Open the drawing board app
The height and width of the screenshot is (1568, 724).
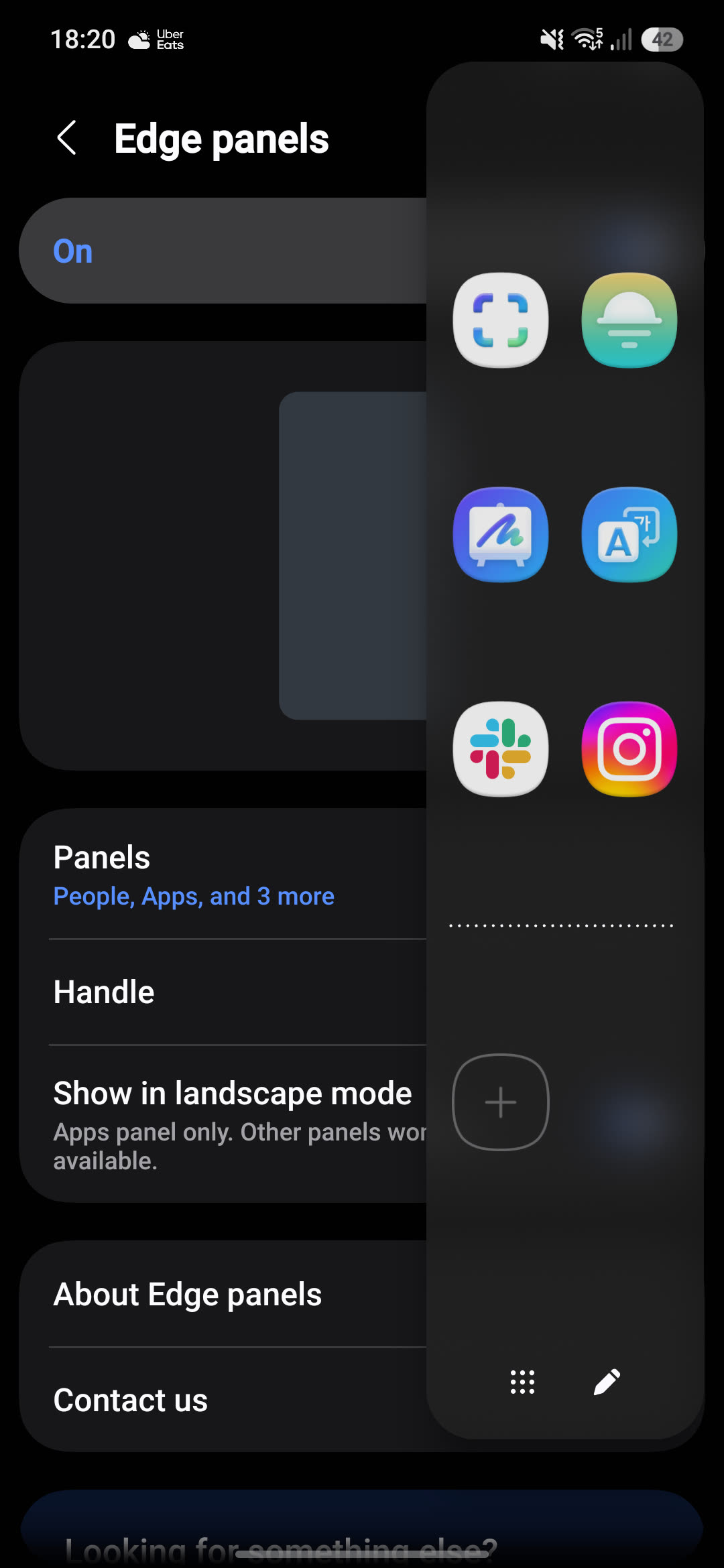[x=501, y=535]
